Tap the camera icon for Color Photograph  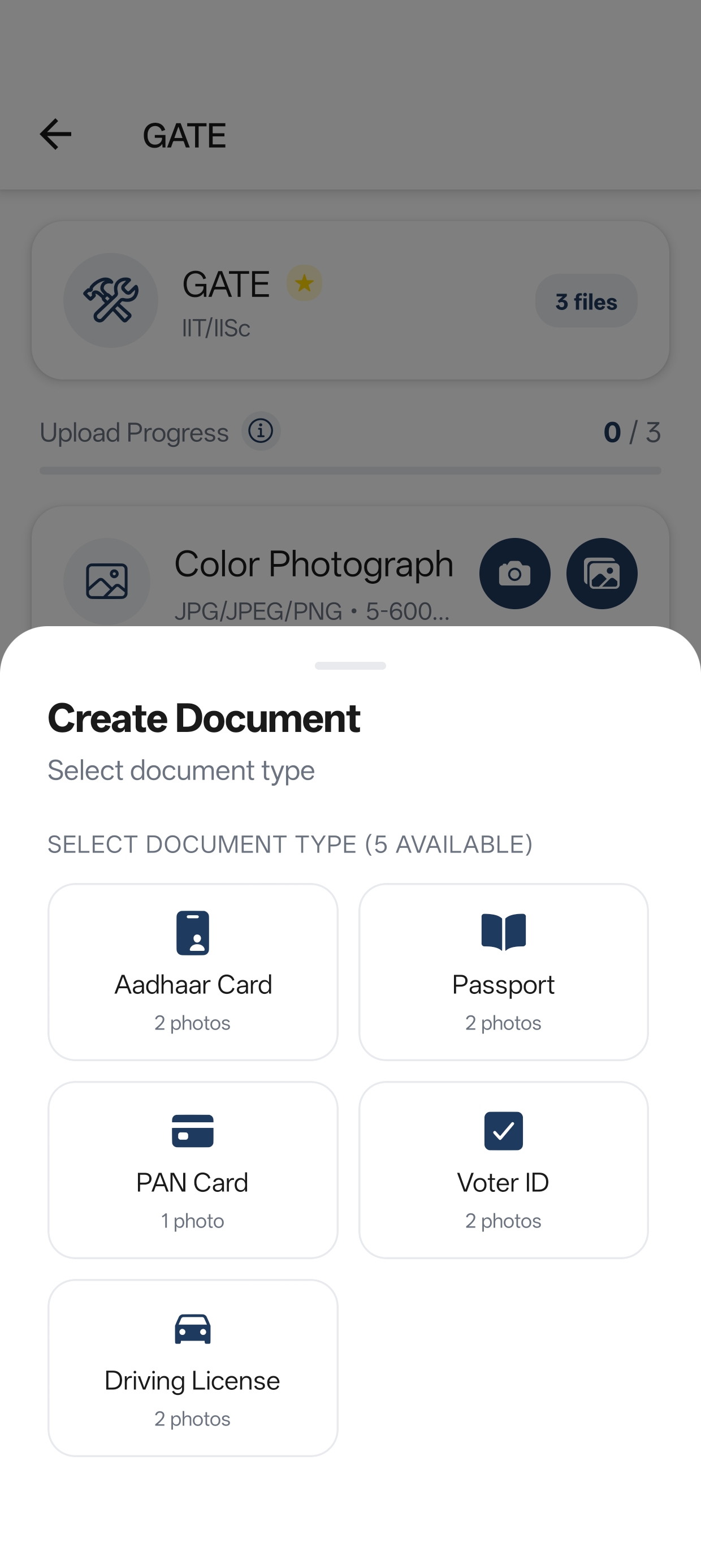click(514, 573)
